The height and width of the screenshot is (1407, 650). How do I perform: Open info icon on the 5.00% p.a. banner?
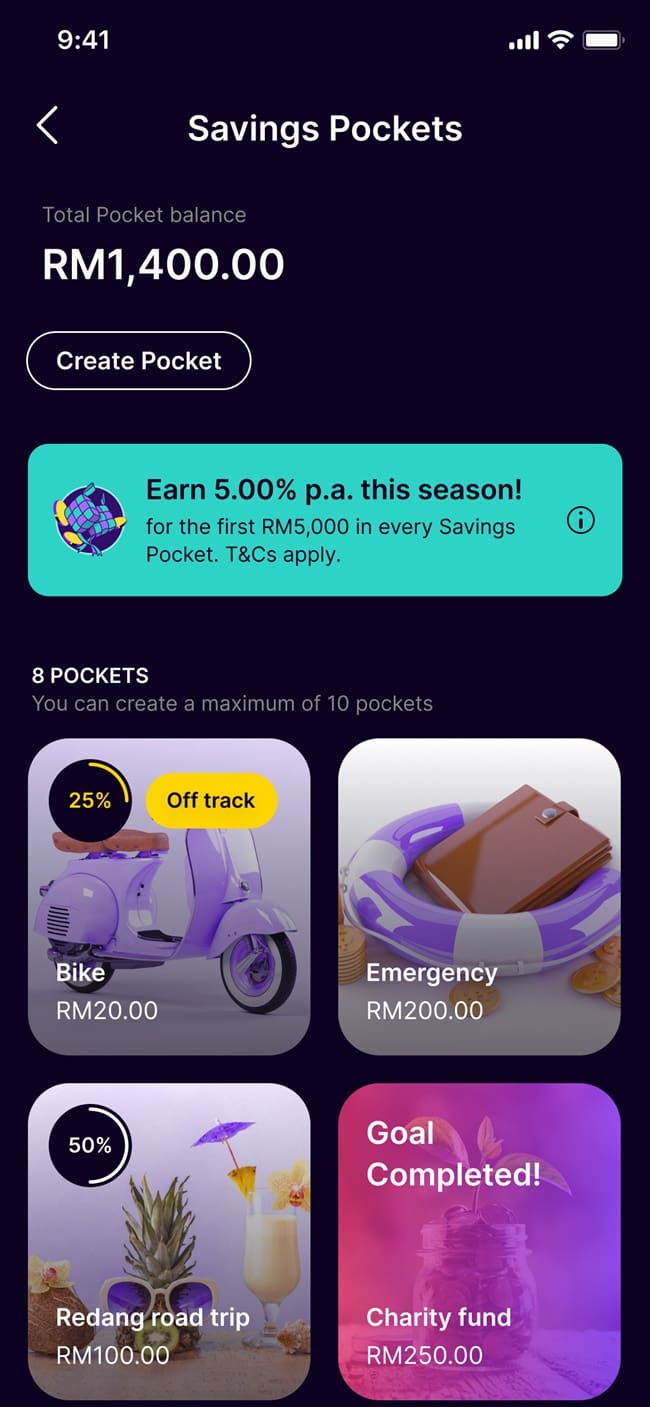pyautogui.click(x=580, y=520)
